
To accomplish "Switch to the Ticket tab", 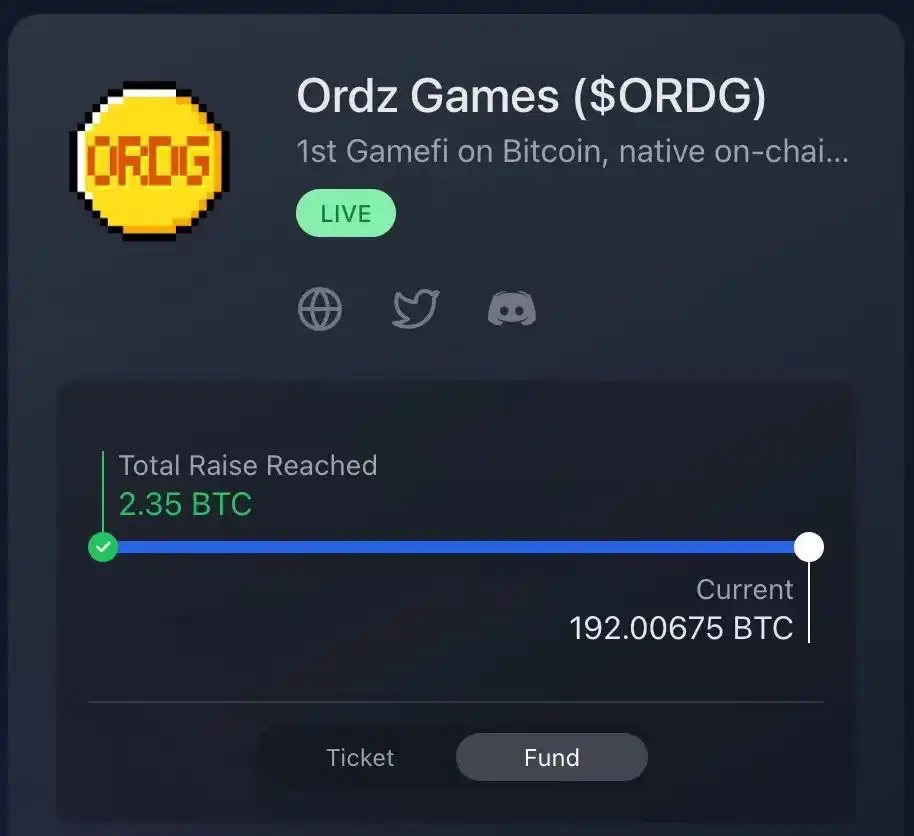I will point(360,758).
